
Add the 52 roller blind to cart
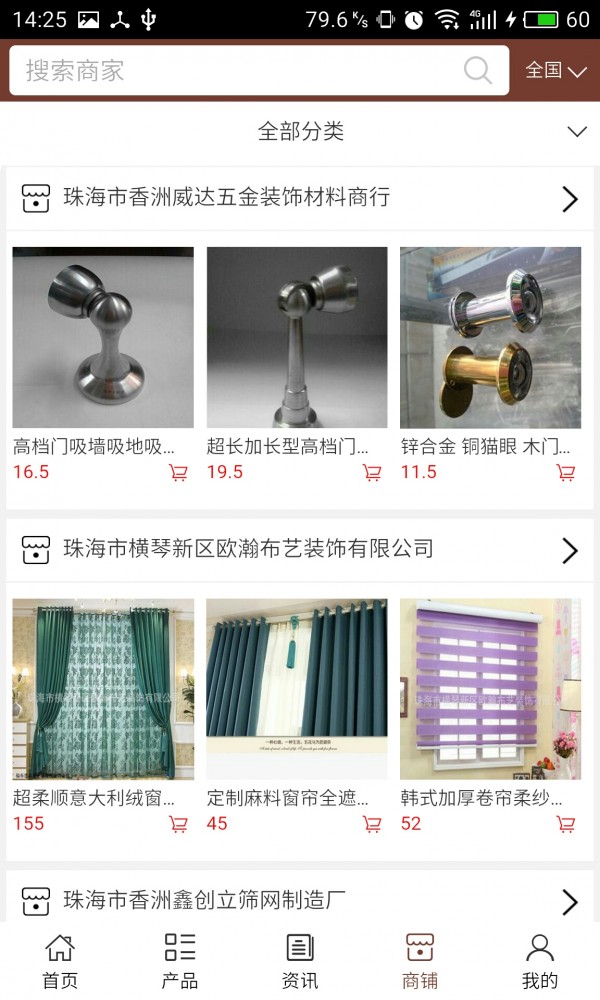(x=566, y=824)
